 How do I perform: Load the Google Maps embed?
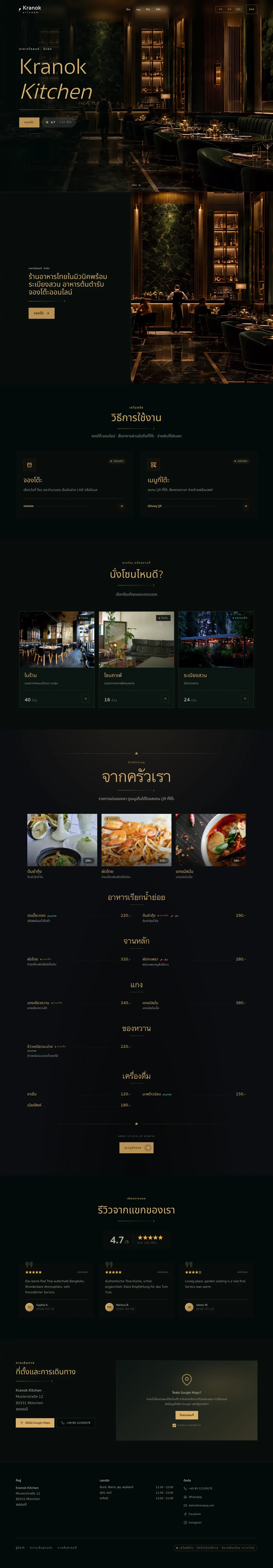pos(186,1415)
